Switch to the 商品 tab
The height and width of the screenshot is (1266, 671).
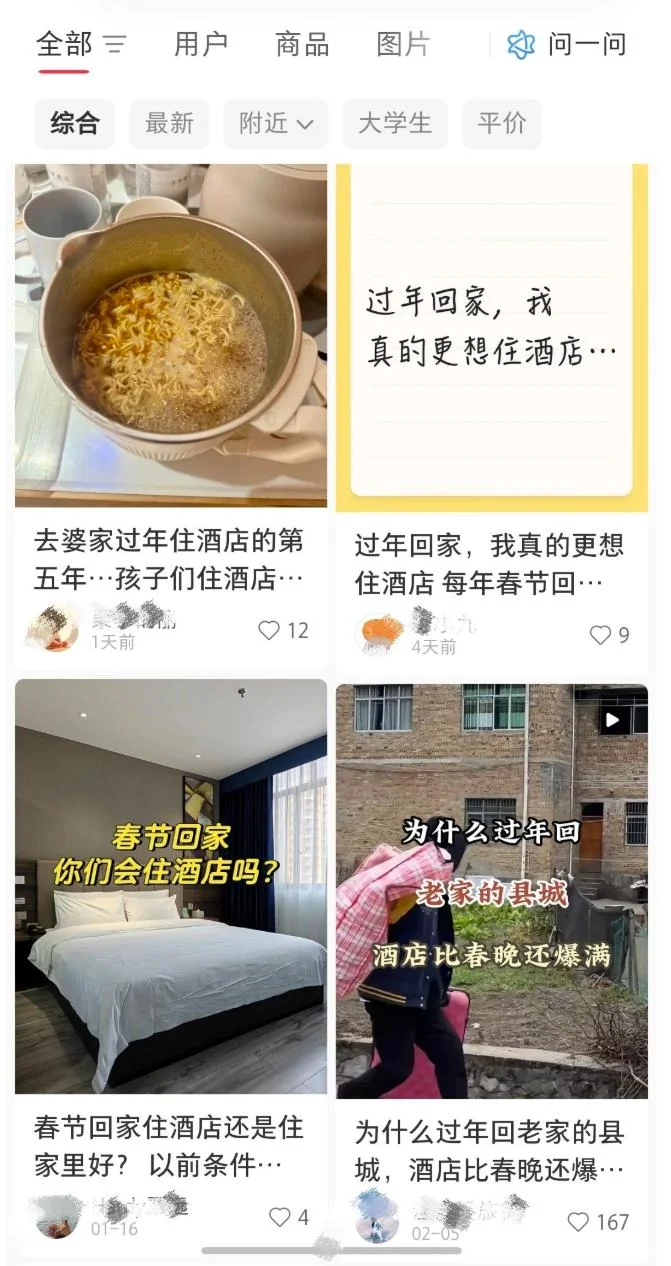point(302,45)
